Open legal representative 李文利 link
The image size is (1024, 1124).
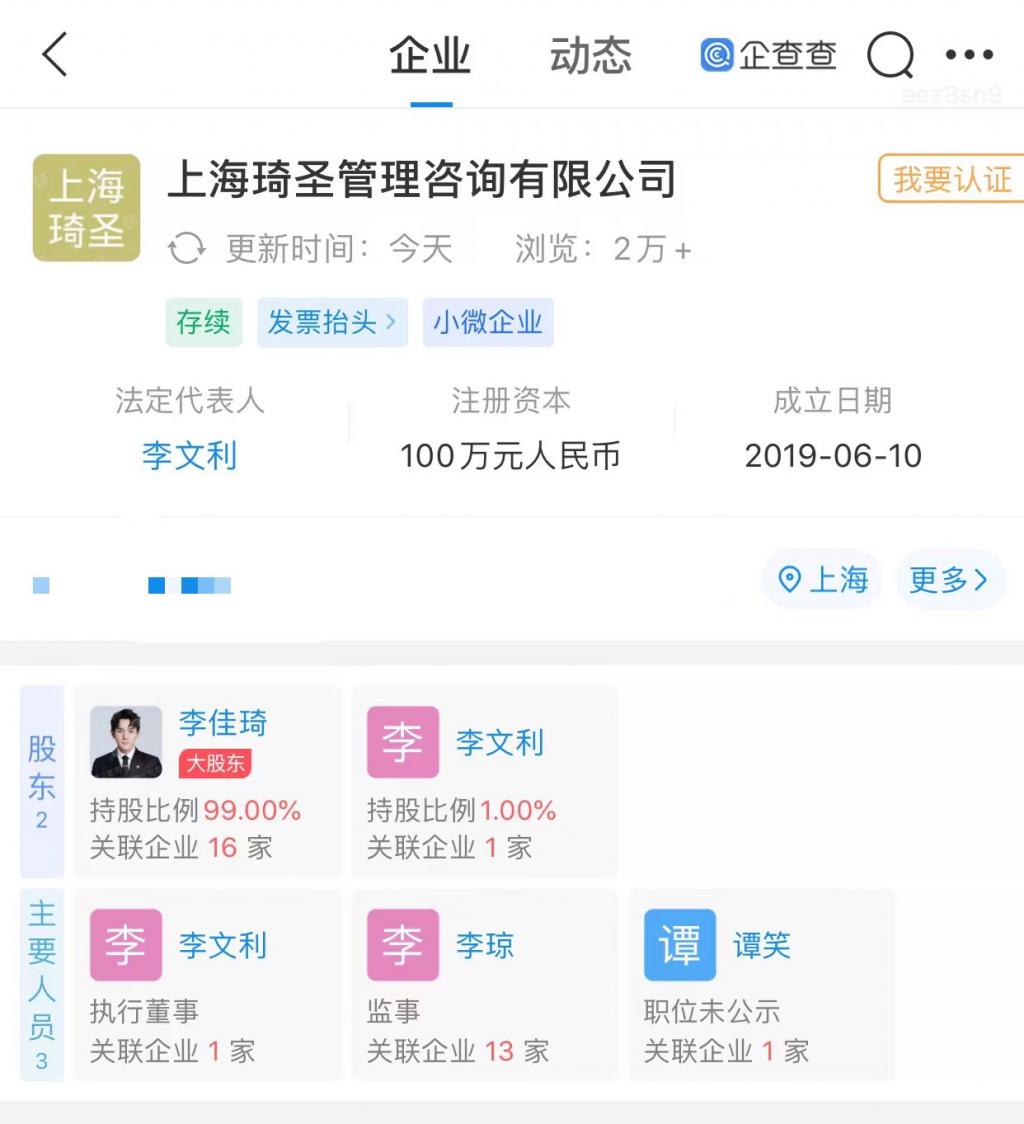[x=189, y=456]
